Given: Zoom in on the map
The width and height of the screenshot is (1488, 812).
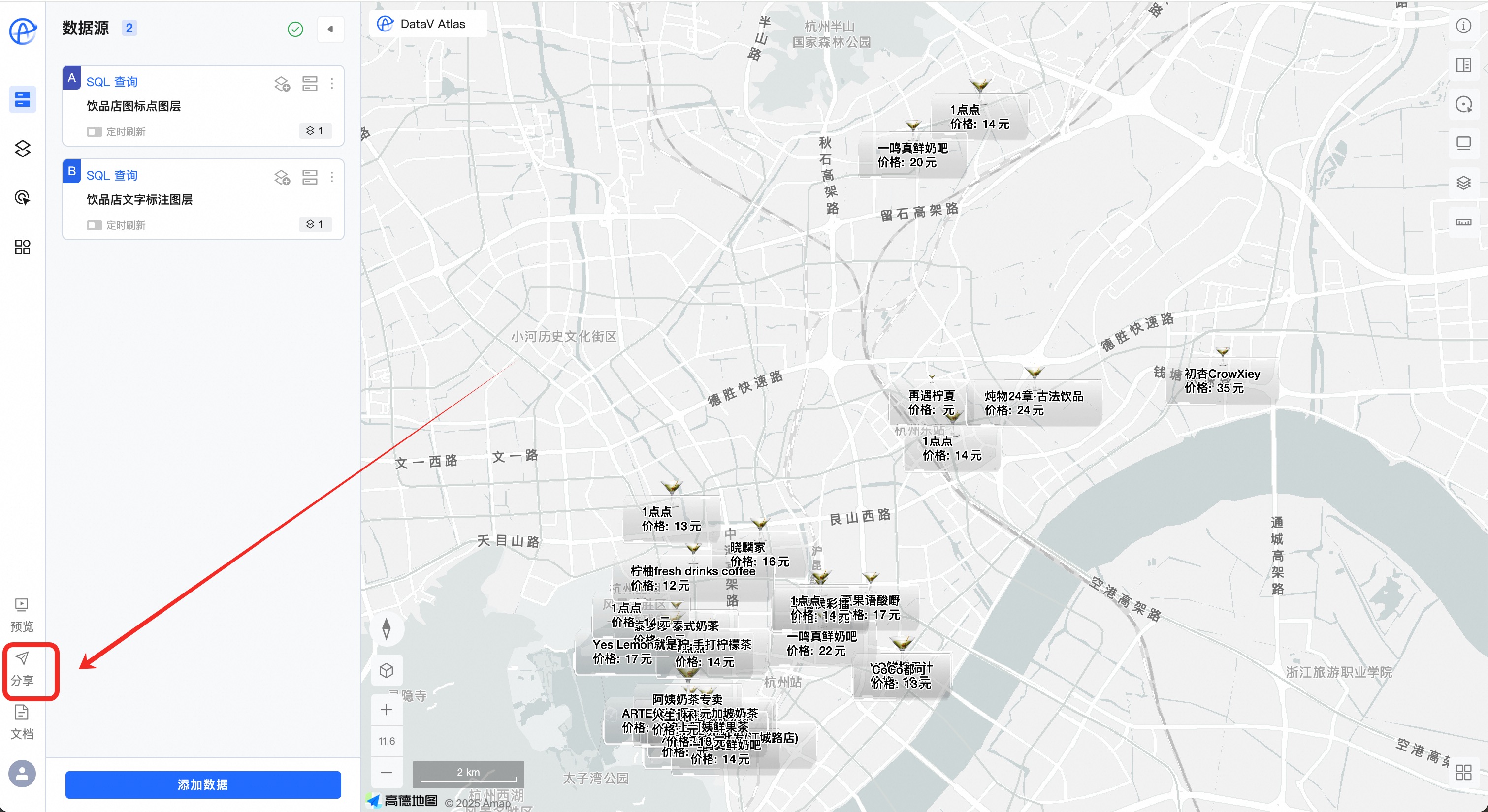Looking at the screenshot, I should [387, 709].
